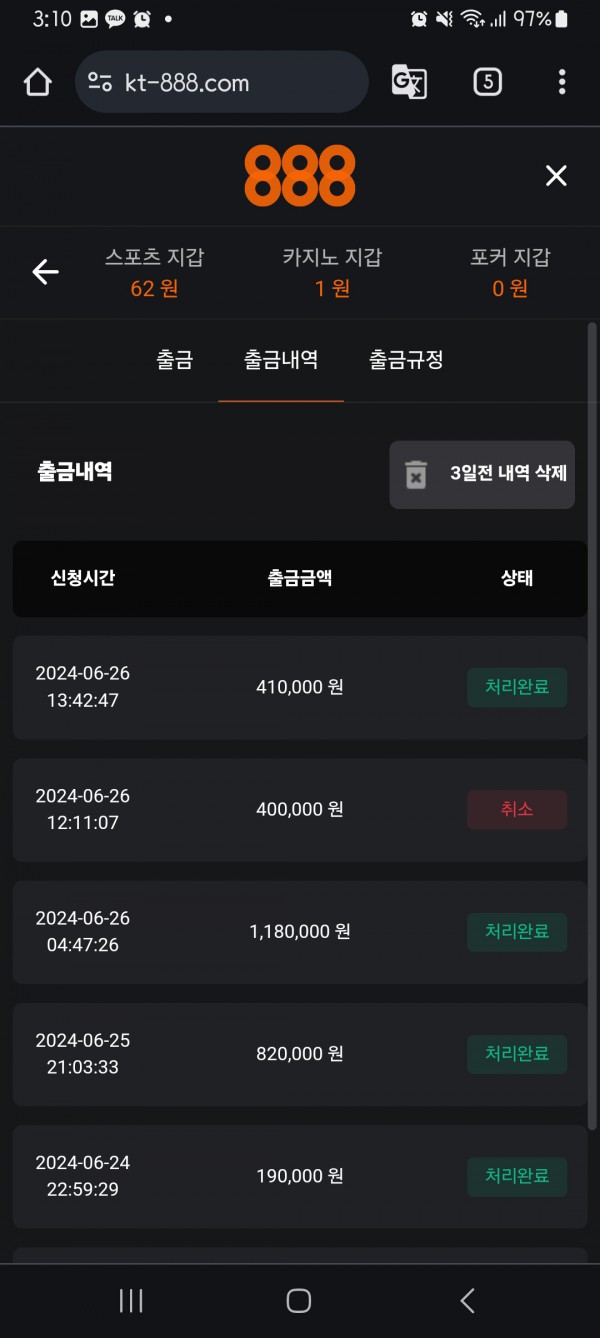
Task: Open the 출금규정 tab
Action: pyautogui.click(x=406, y=360)
